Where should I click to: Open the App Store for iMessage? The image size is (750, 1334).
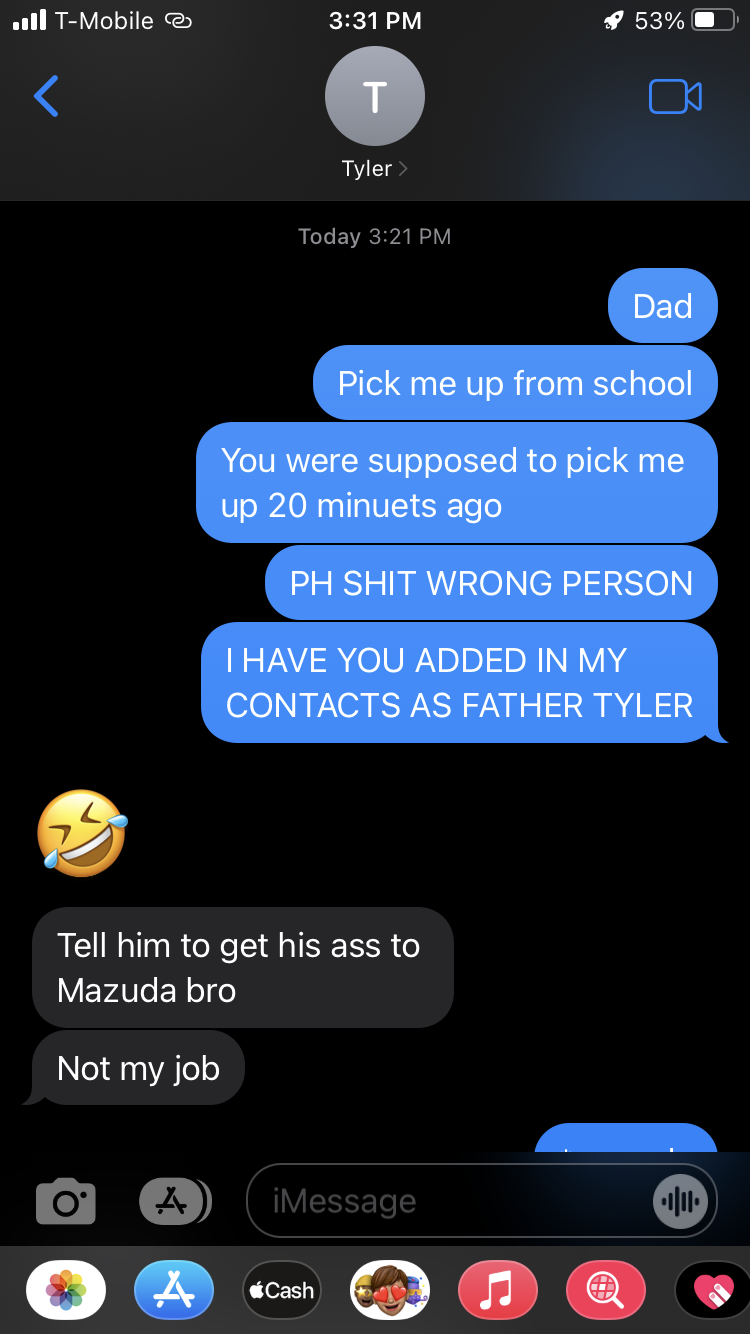coord(174,1290)
